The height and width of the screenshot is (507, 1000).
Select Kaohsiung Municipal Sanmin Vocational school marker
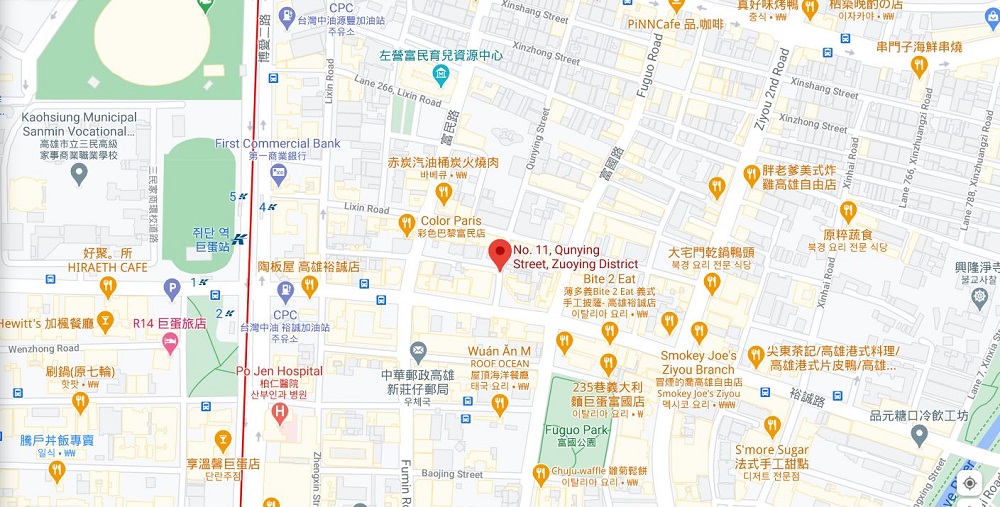(x=79, y=173)
